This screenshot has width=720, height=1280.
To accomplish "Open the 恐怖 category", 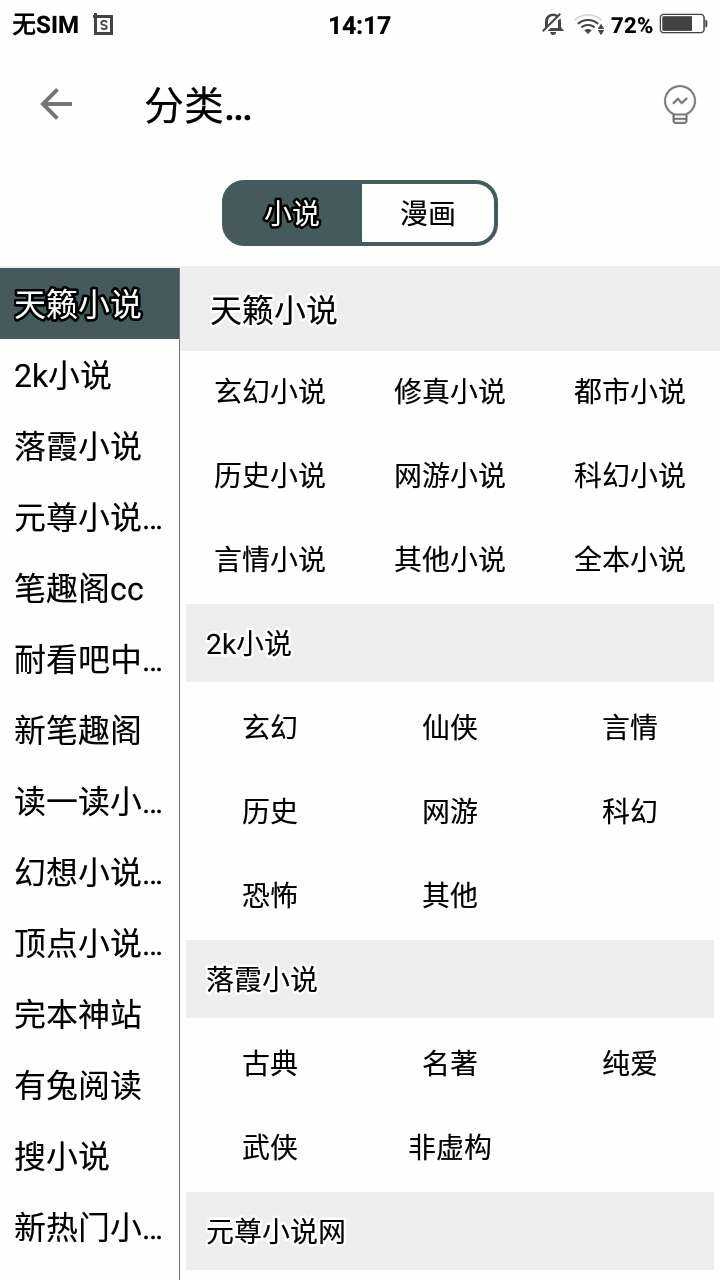I will coord(270,895).
